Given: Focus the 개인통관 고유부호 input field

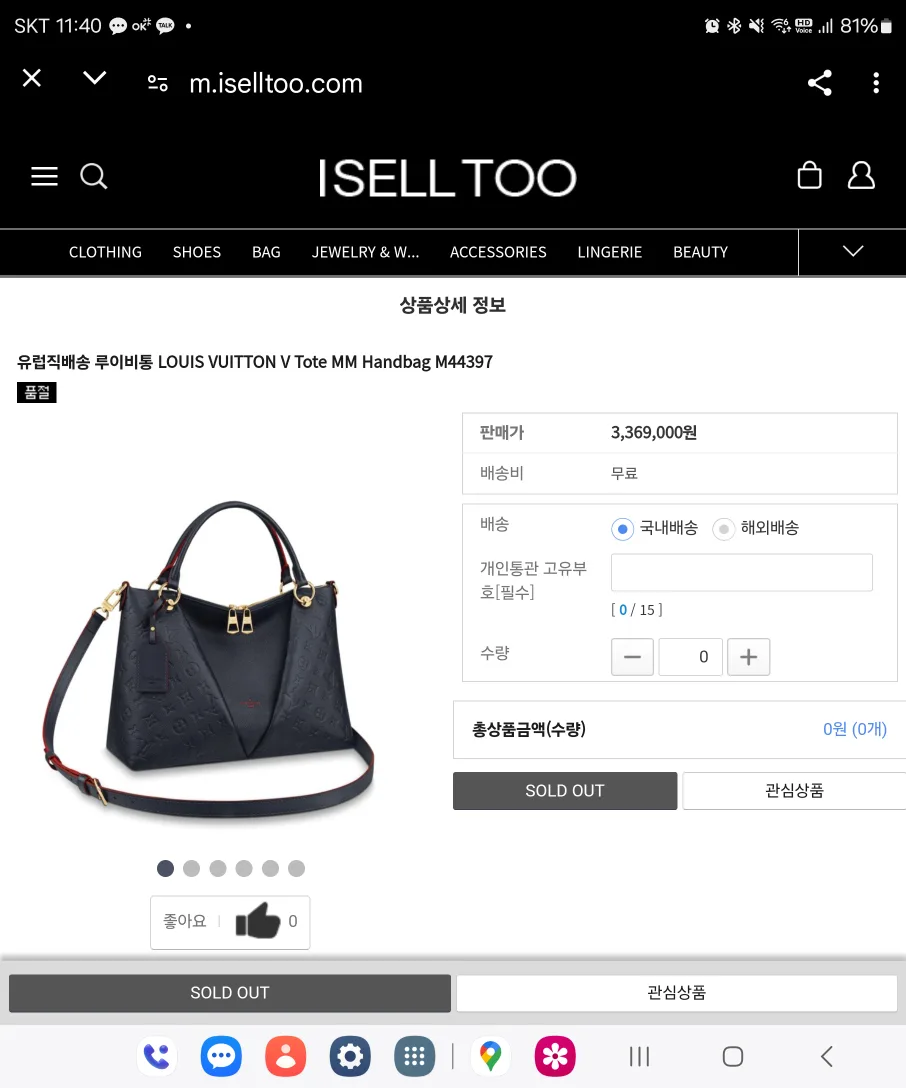Looking at the screenshot, I should pos(741,573).
